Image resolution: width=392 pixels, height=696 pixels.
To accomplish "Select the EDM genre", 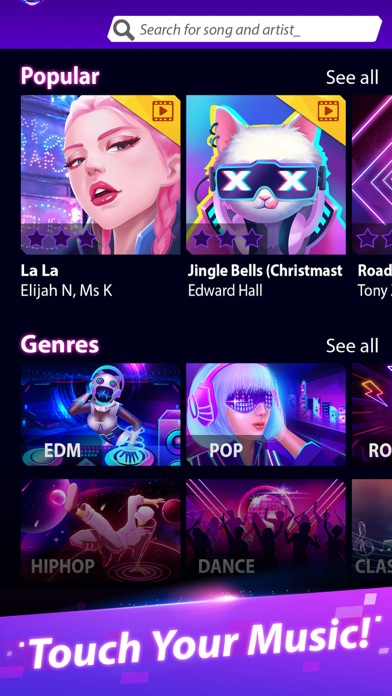I will click(x=101, y=414).
